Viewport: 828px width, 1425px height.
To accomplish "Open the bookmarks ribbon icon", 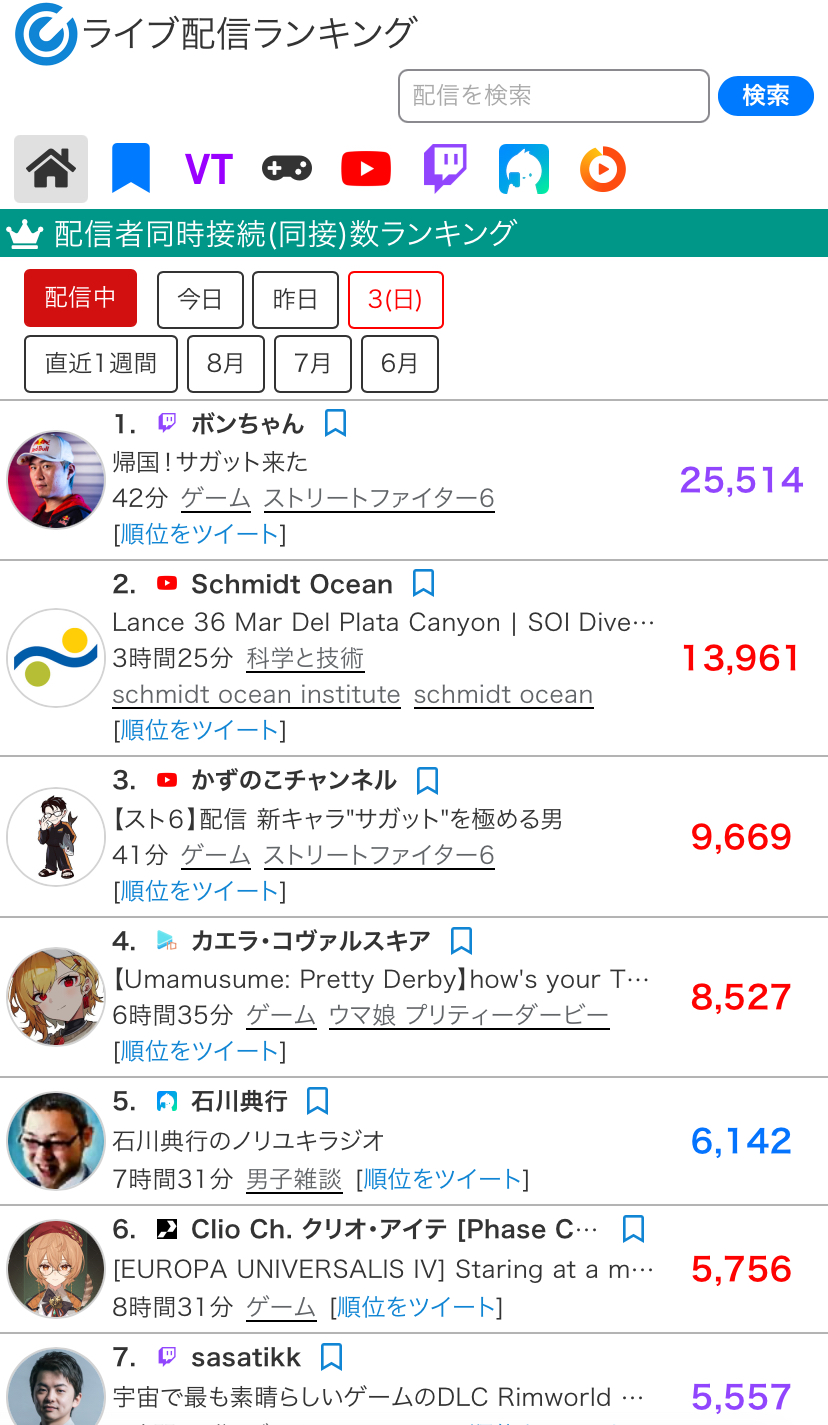I will 130,168.
